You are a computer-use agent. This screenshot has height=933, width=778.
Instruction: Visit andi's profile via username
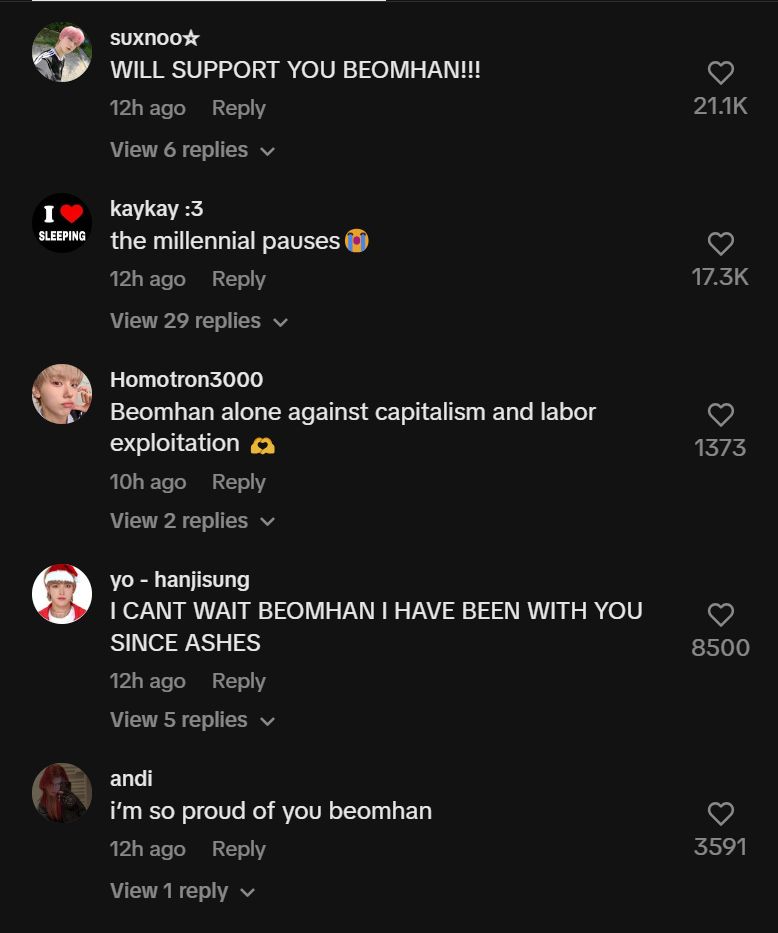131,778
